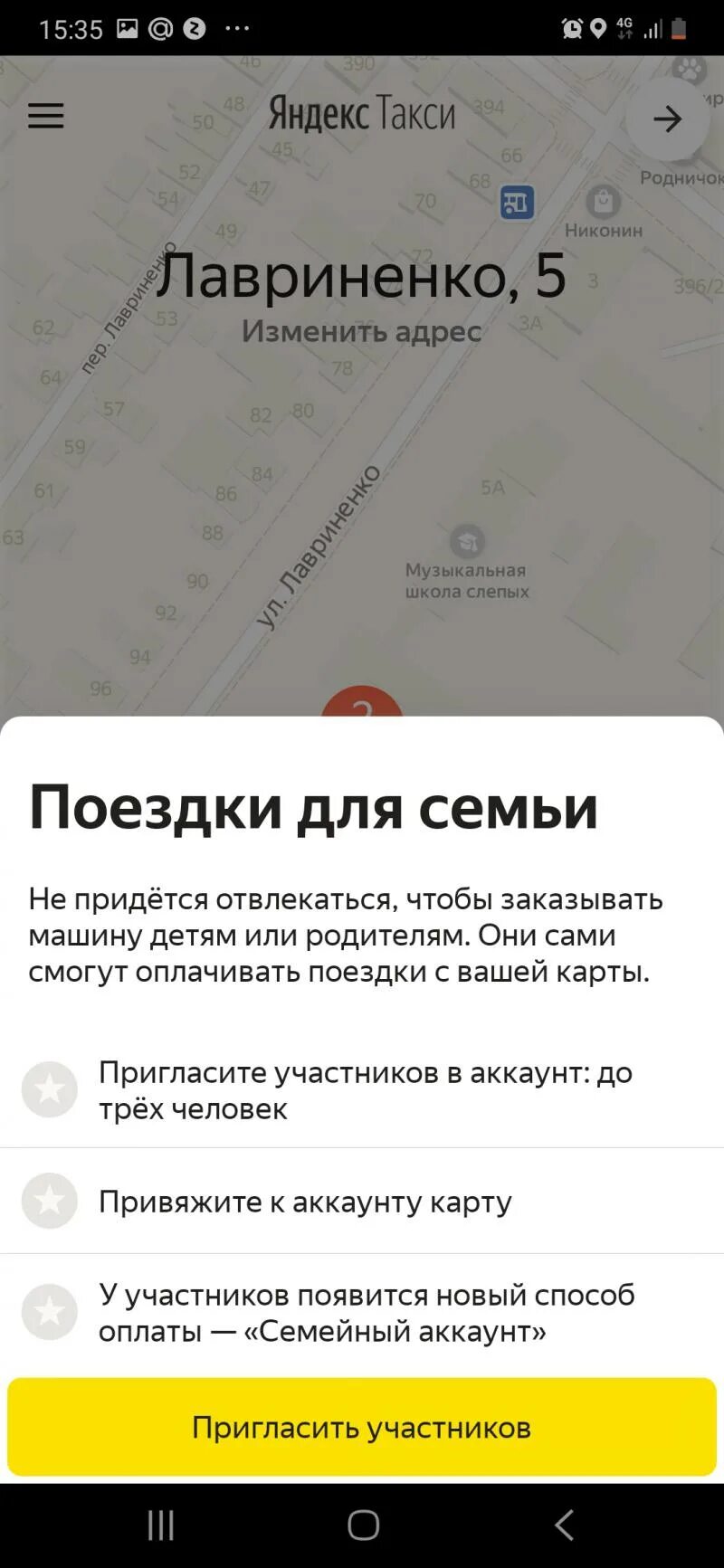Tap Изменить адрес to change the address

(361, 331)
